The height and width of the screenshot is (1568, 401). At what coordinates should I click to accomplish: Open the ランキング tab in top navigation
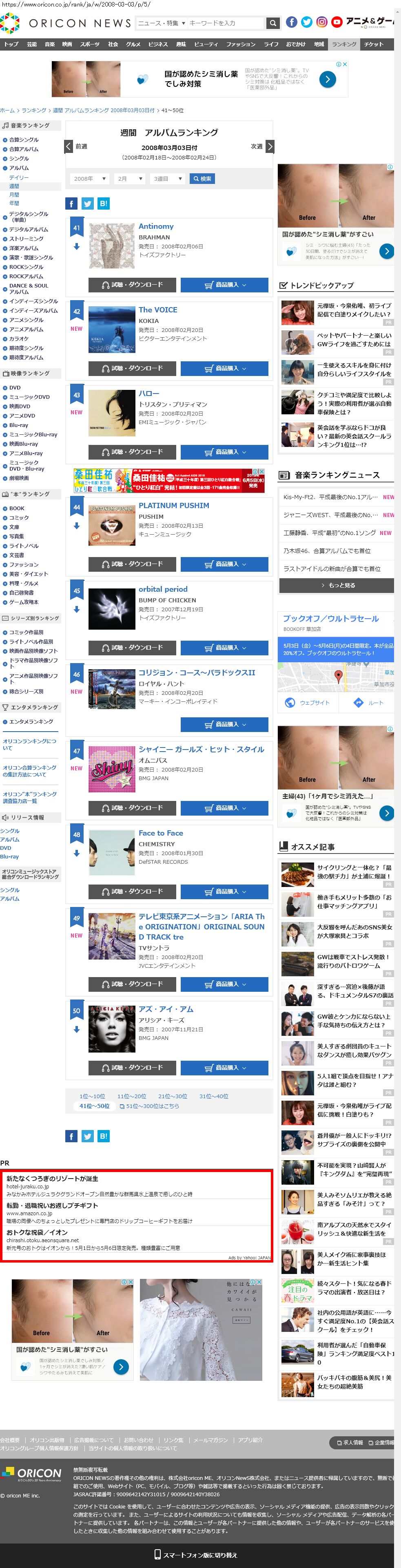(x=344, y=44)
